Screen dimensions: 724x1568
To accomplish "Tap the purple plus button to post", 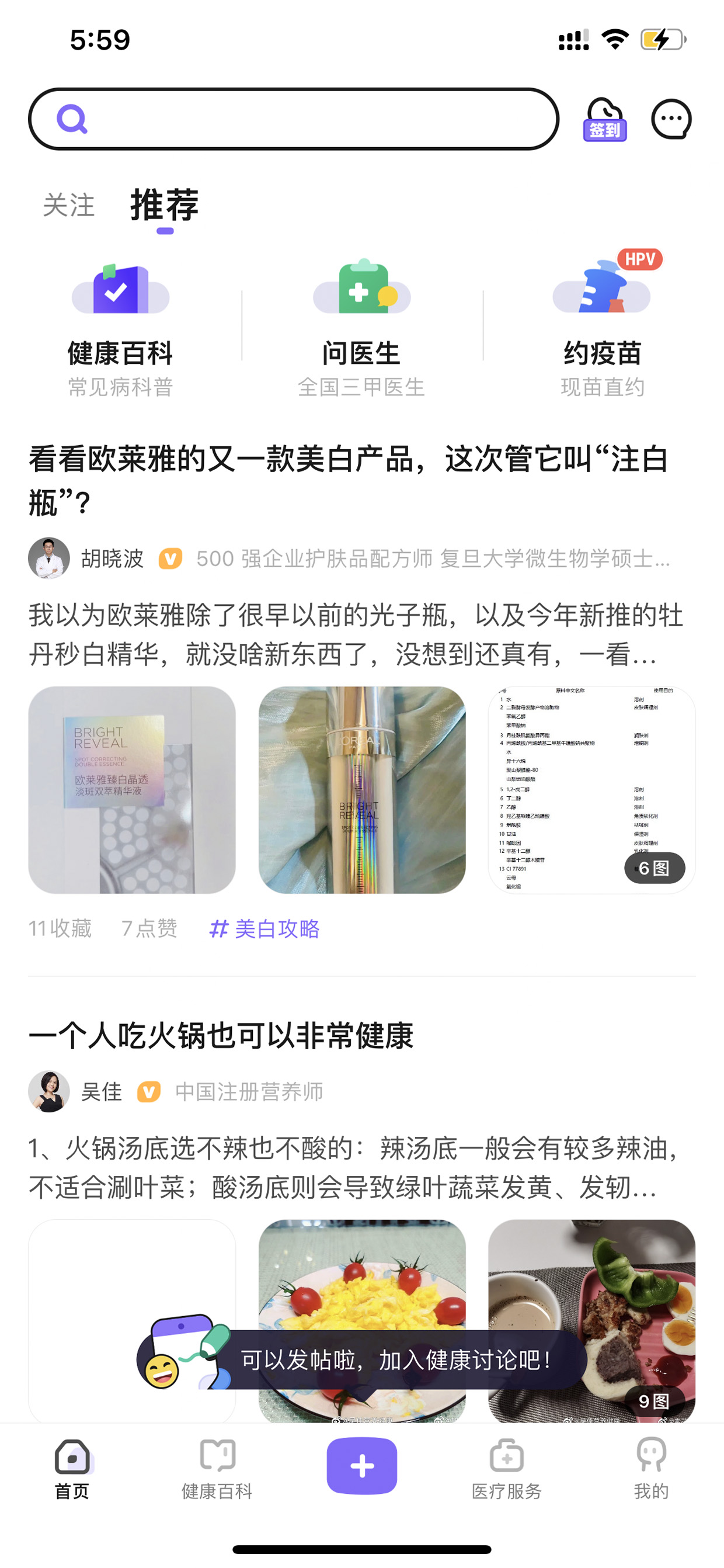I will click(362, 1466).
